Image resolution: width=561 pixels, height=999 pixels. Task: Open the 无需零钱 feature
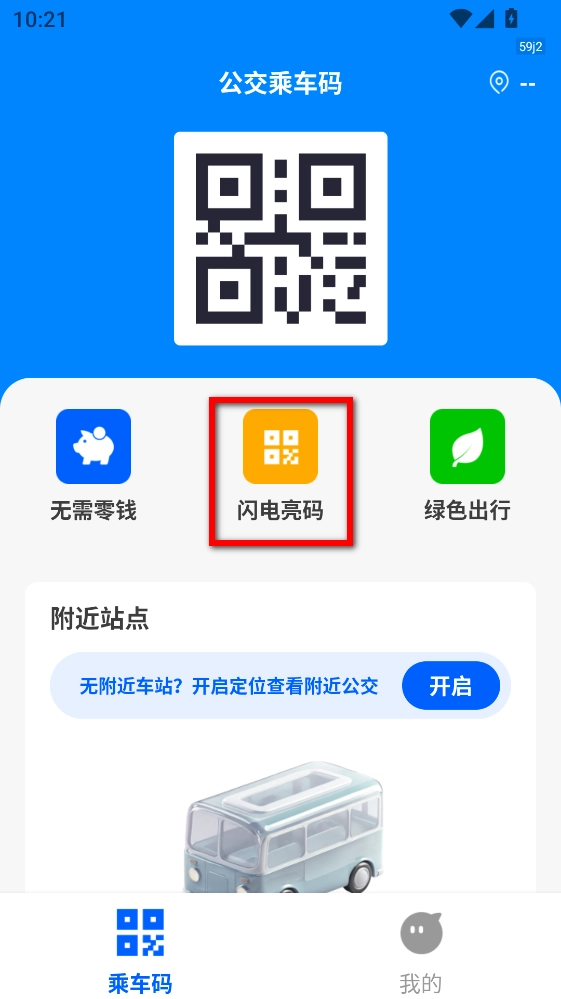point(94,466)
